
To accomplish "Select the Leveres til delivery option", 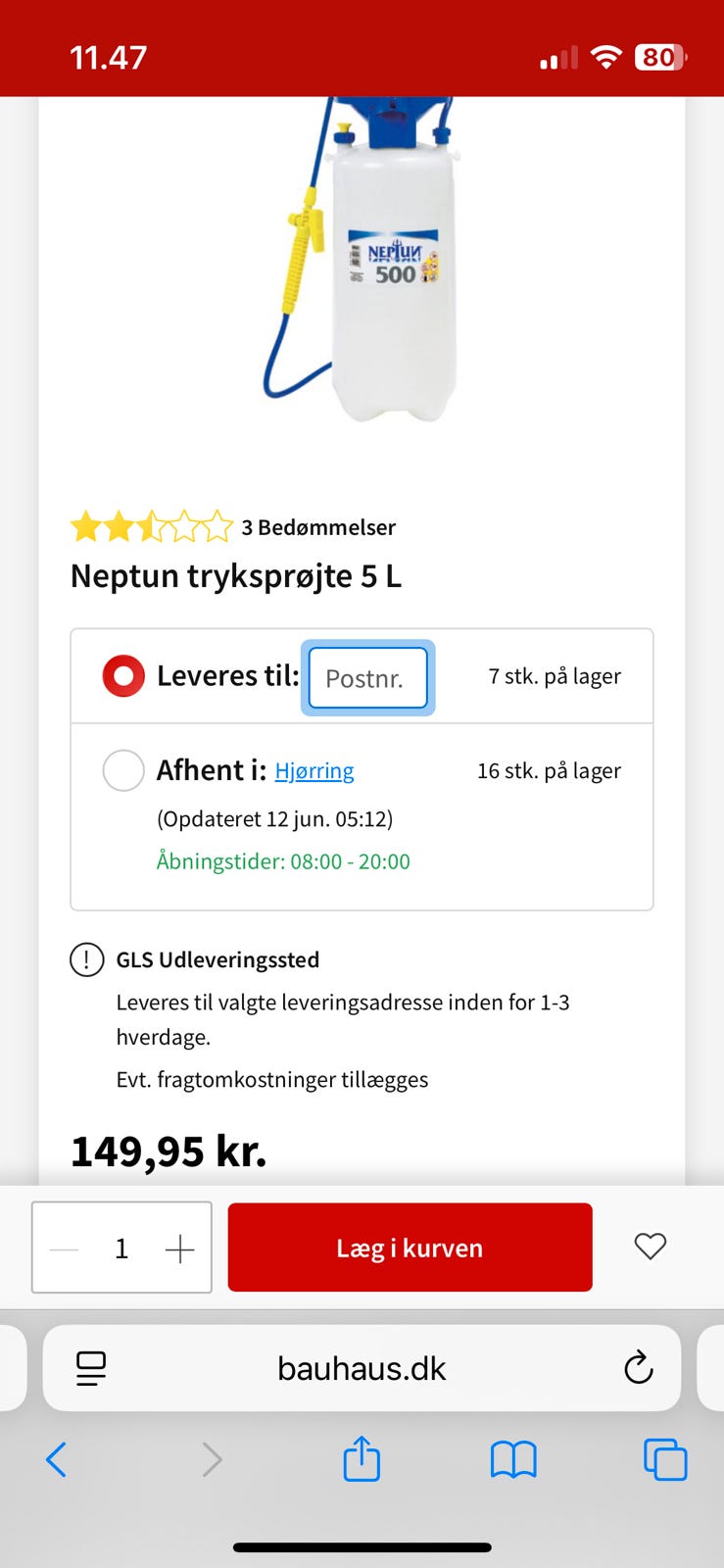I will (122, 675).
